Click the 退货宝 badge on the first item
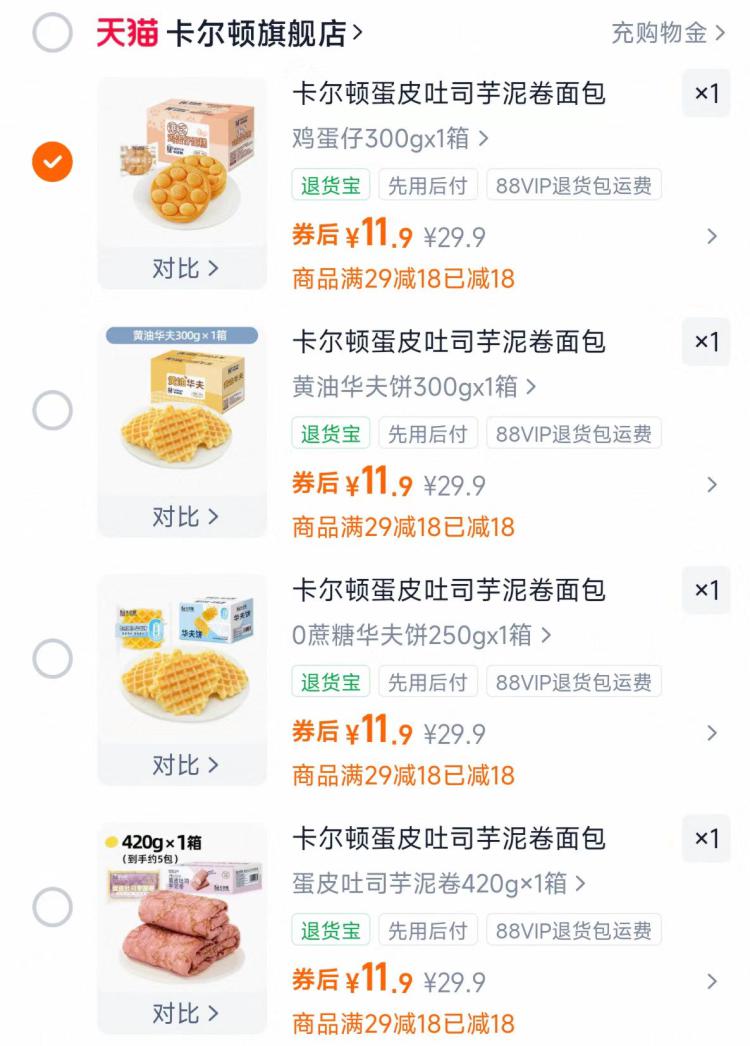Screen dimensions: 750x1046 [x=330, y=185]
